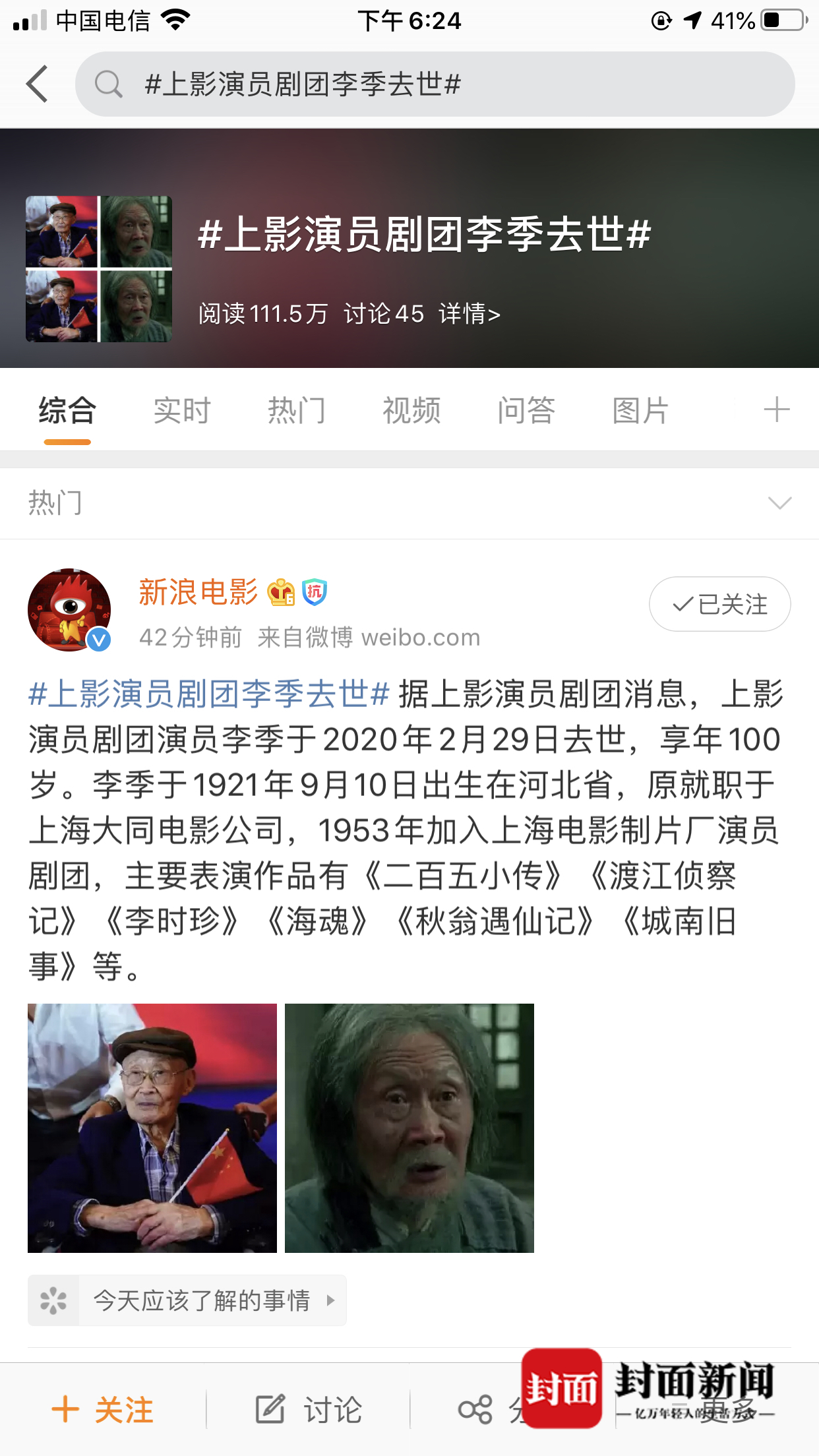Viewport: 819px width, 1456px height.
Task: View the film still photo in the post
Action: click(x=409, y=1128)
